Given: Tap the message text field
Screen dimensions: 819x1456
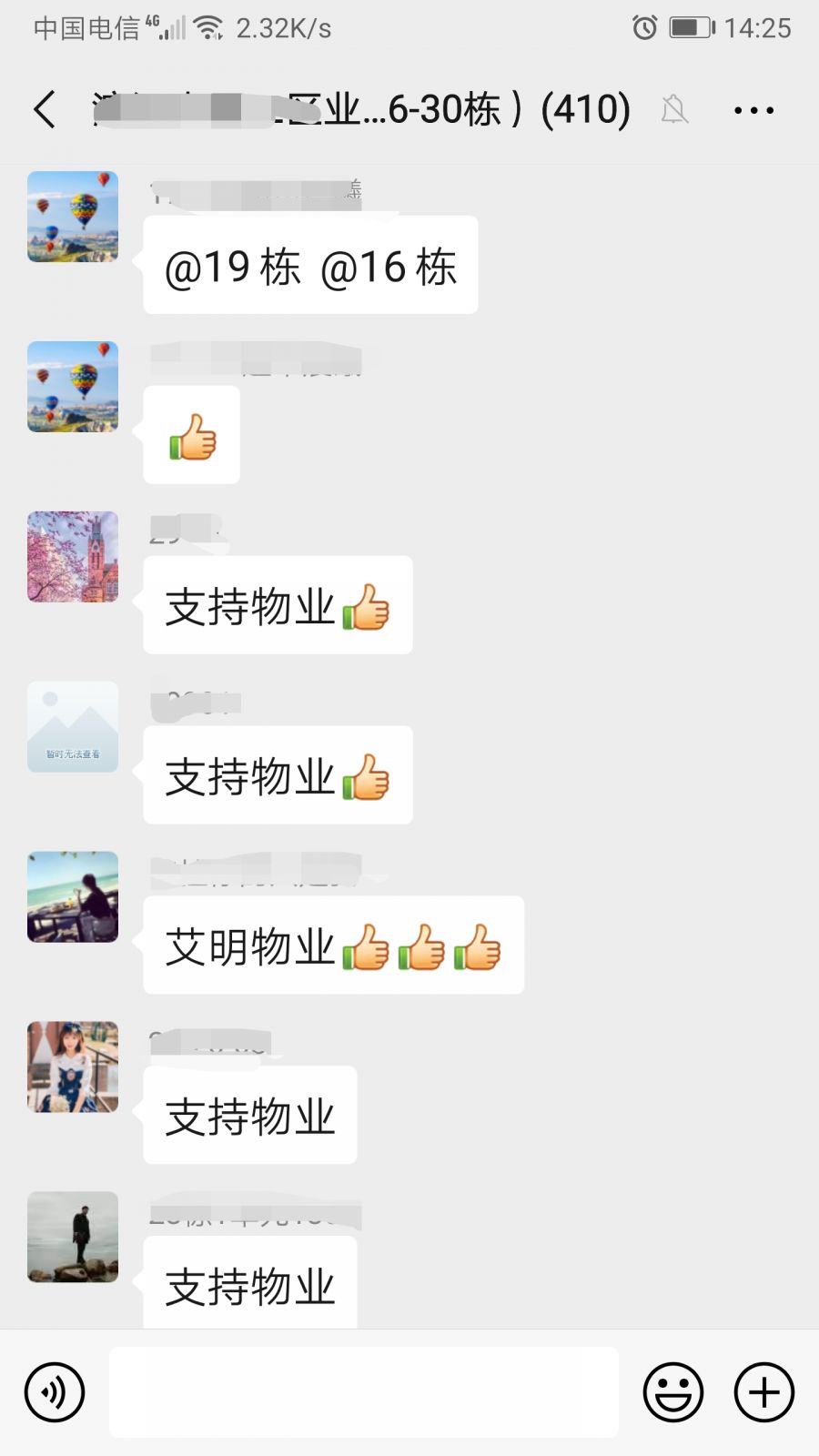Looking at the screenshot, I should (x=364, y=1392).
